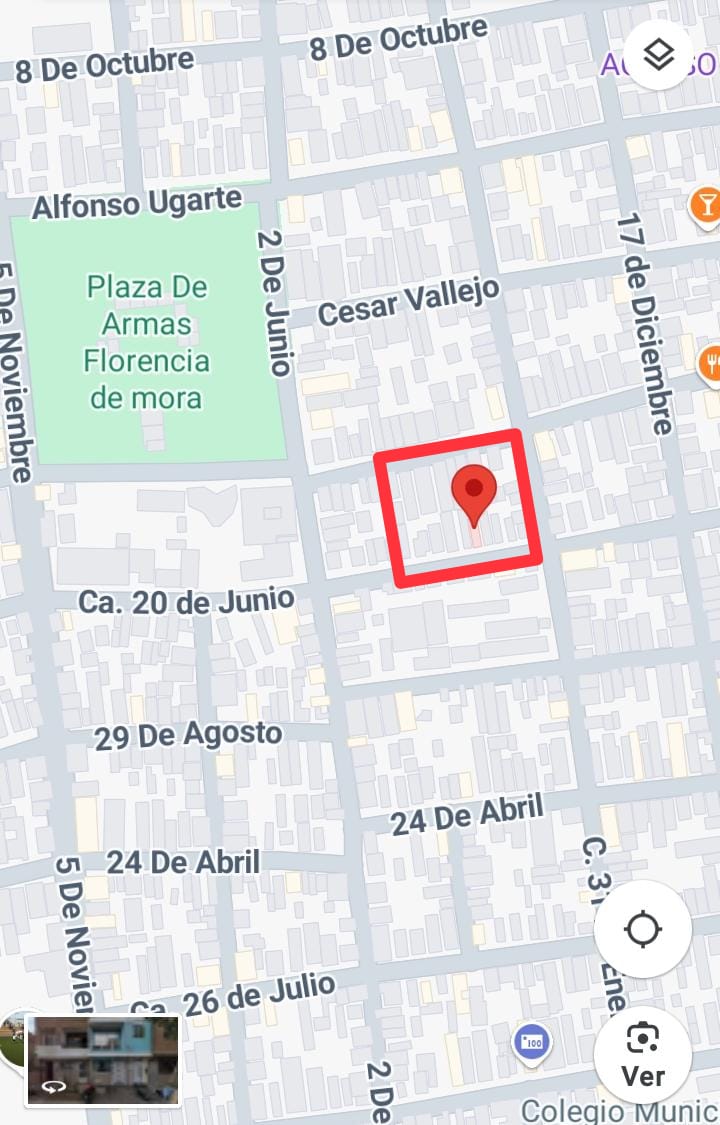Open the orange bar cocktail marker
This screenshot has width=720, height=1125.
click(706, 206)
